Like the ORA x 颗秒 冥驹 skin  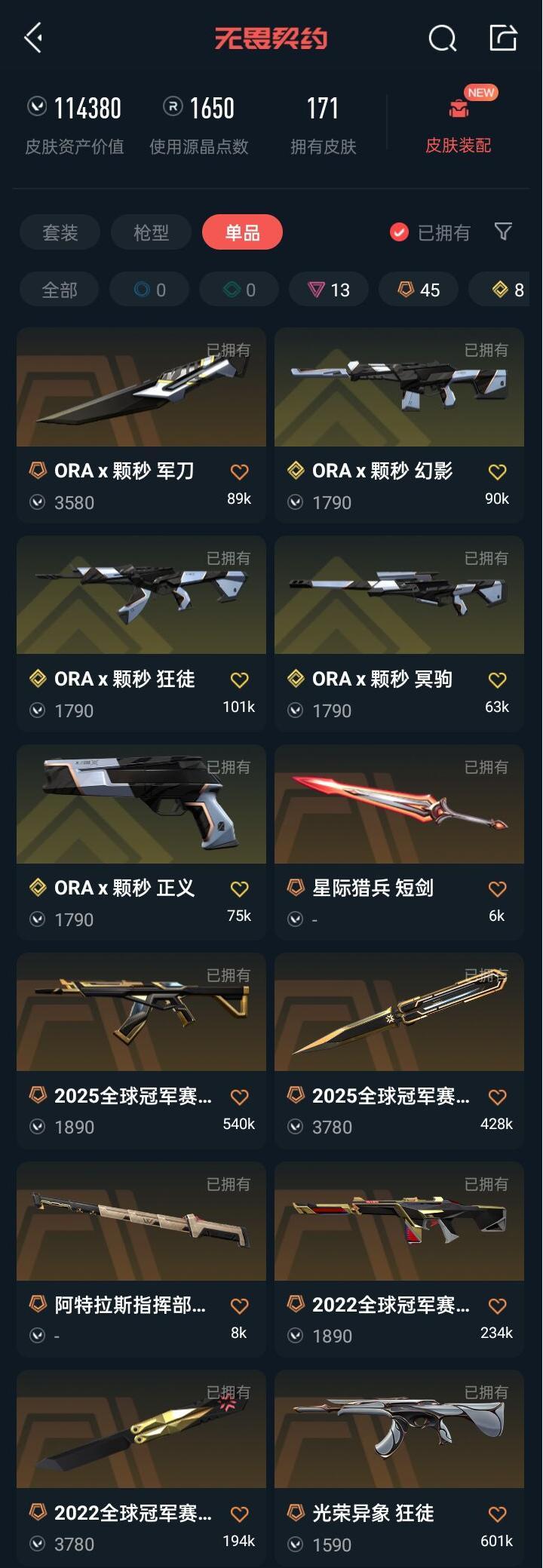point(497,680)
